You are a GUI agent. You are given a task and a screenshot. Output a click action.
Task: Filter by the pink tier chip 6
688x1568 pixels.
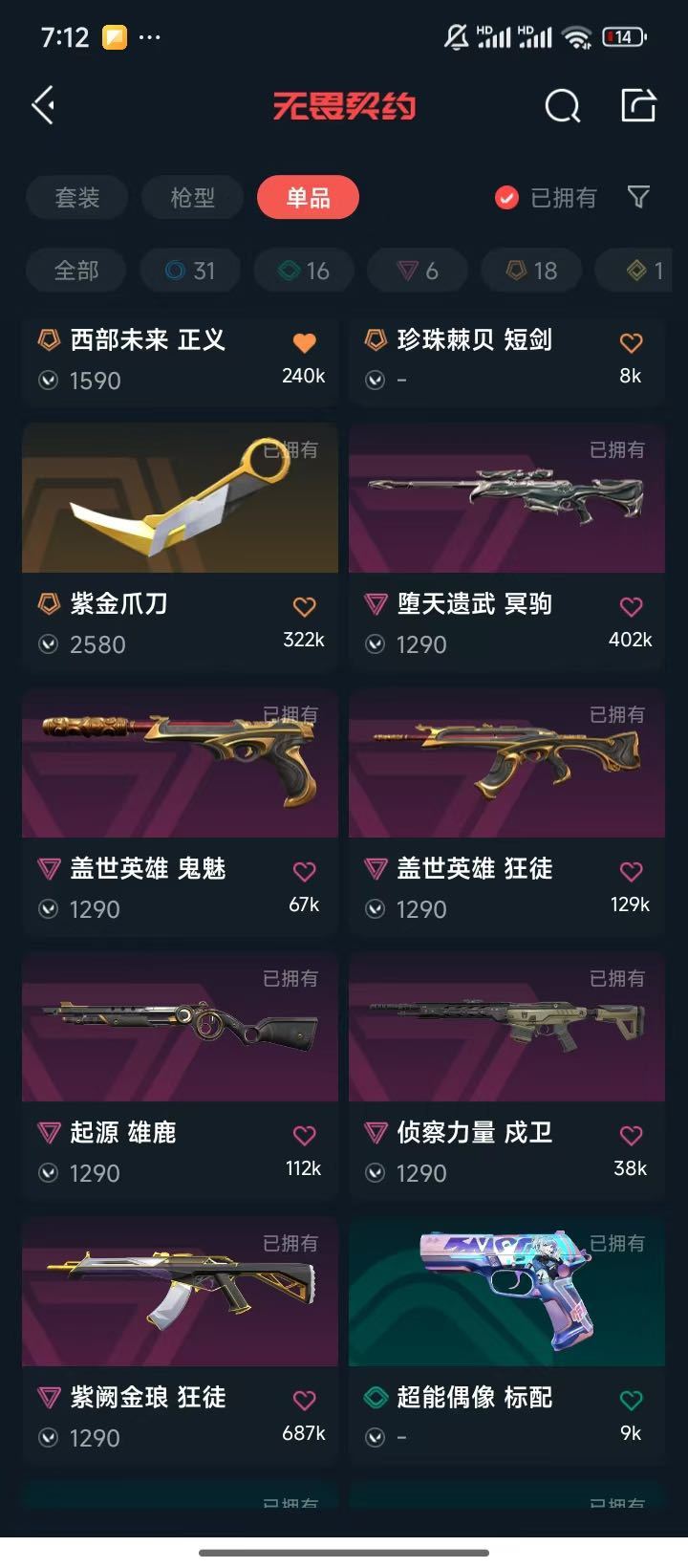click(x=418, y=271)
